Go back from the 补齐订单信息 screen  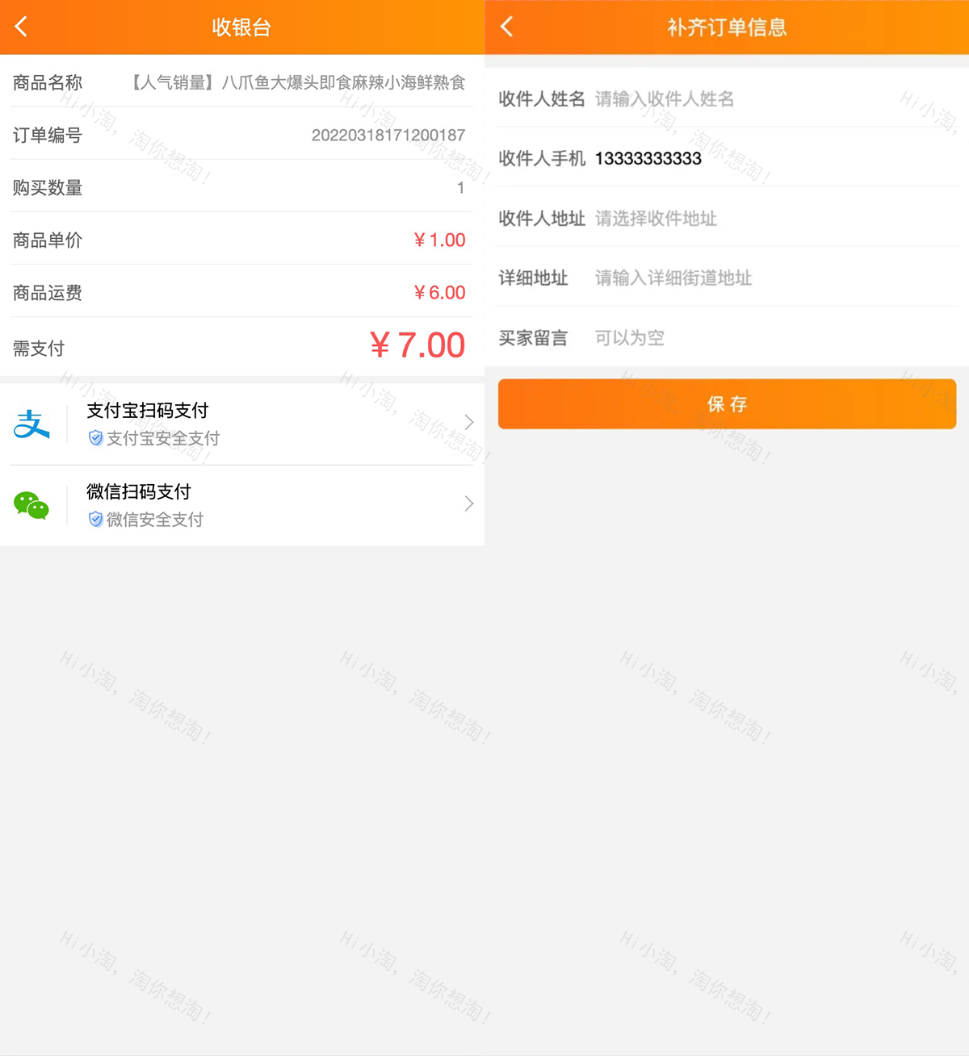tap(507, 27)
